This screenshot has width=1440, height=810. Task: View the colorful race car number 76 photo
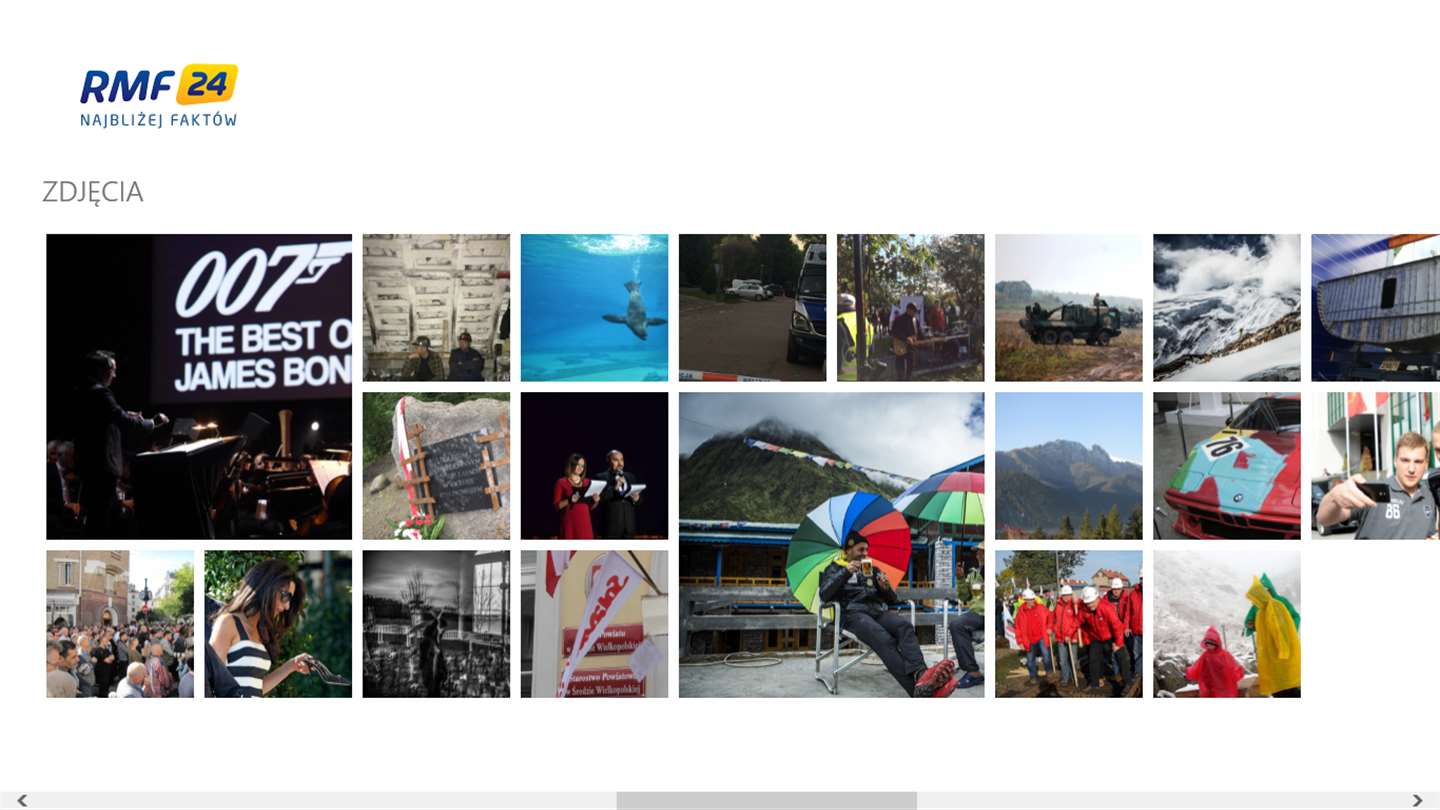coord(1226,466)
